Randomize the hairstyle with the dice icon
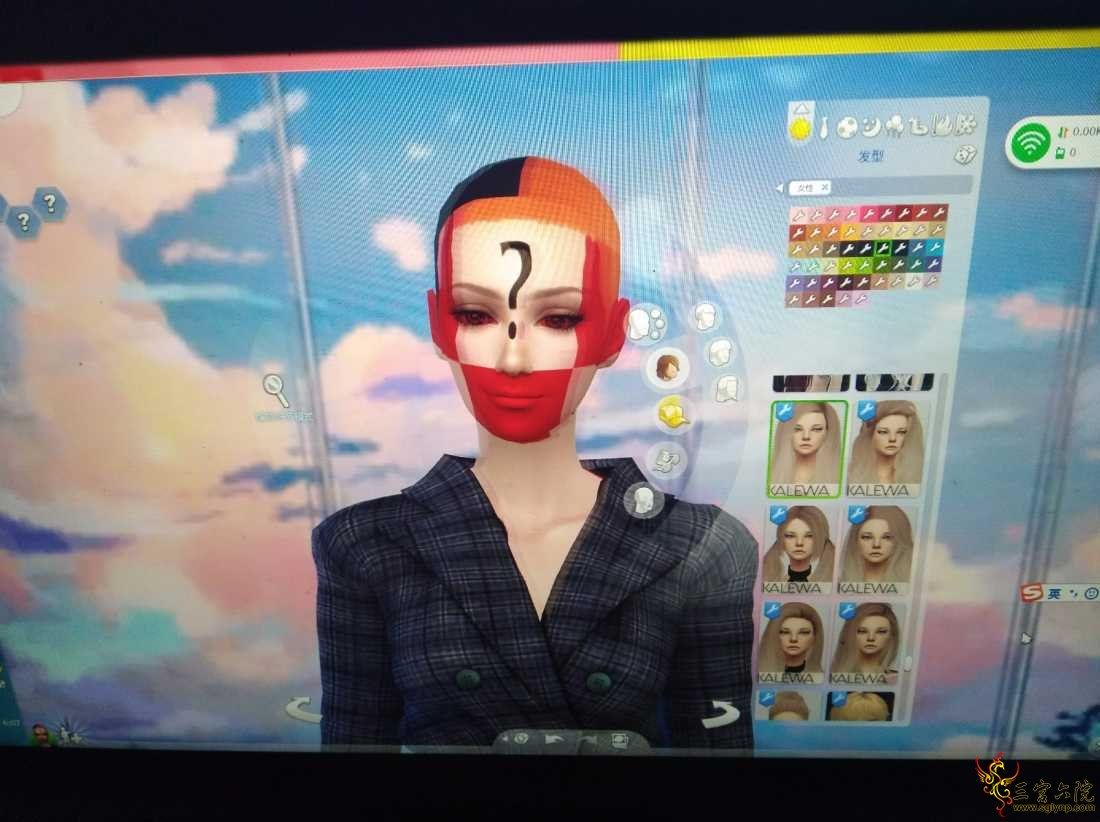 [x=966, y=155]
